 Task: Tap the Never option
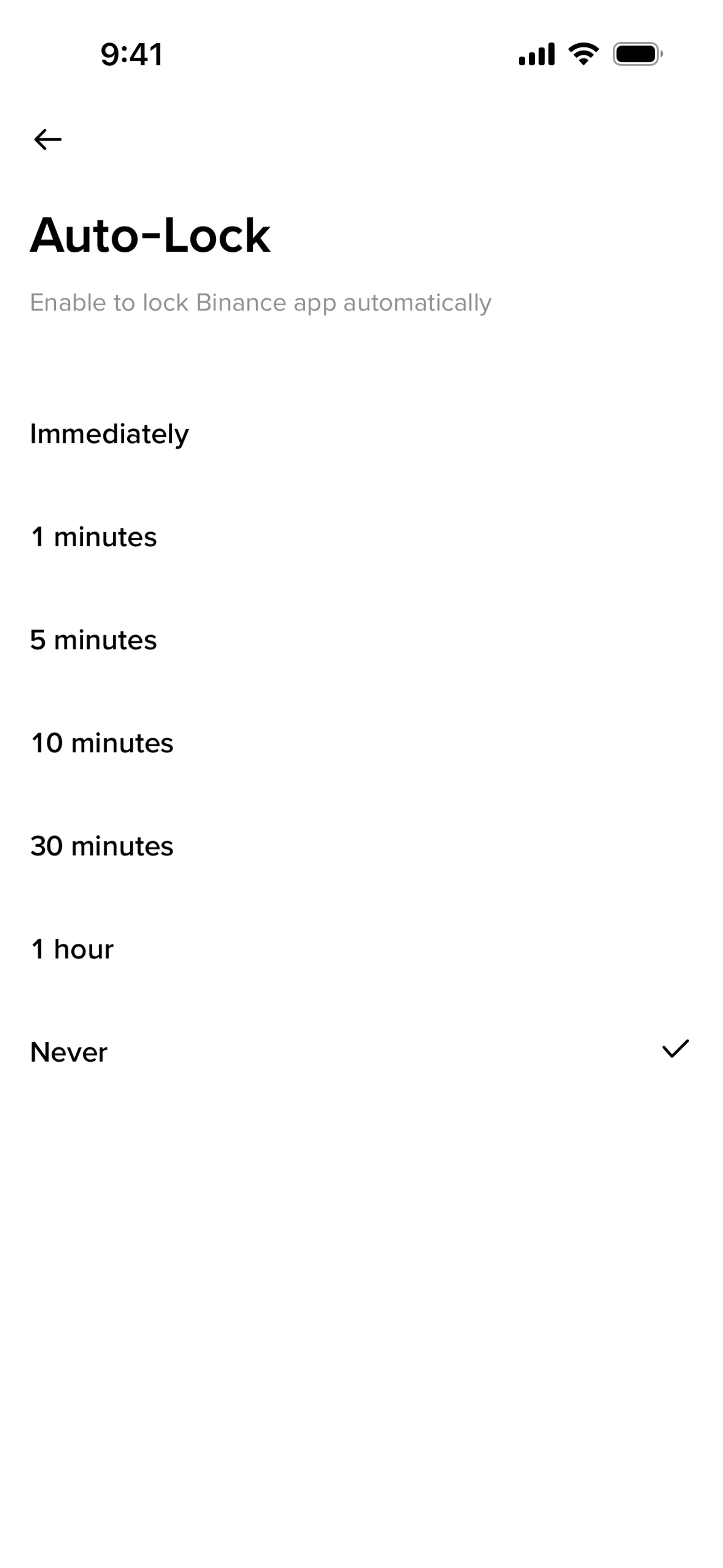(69, 1052)
